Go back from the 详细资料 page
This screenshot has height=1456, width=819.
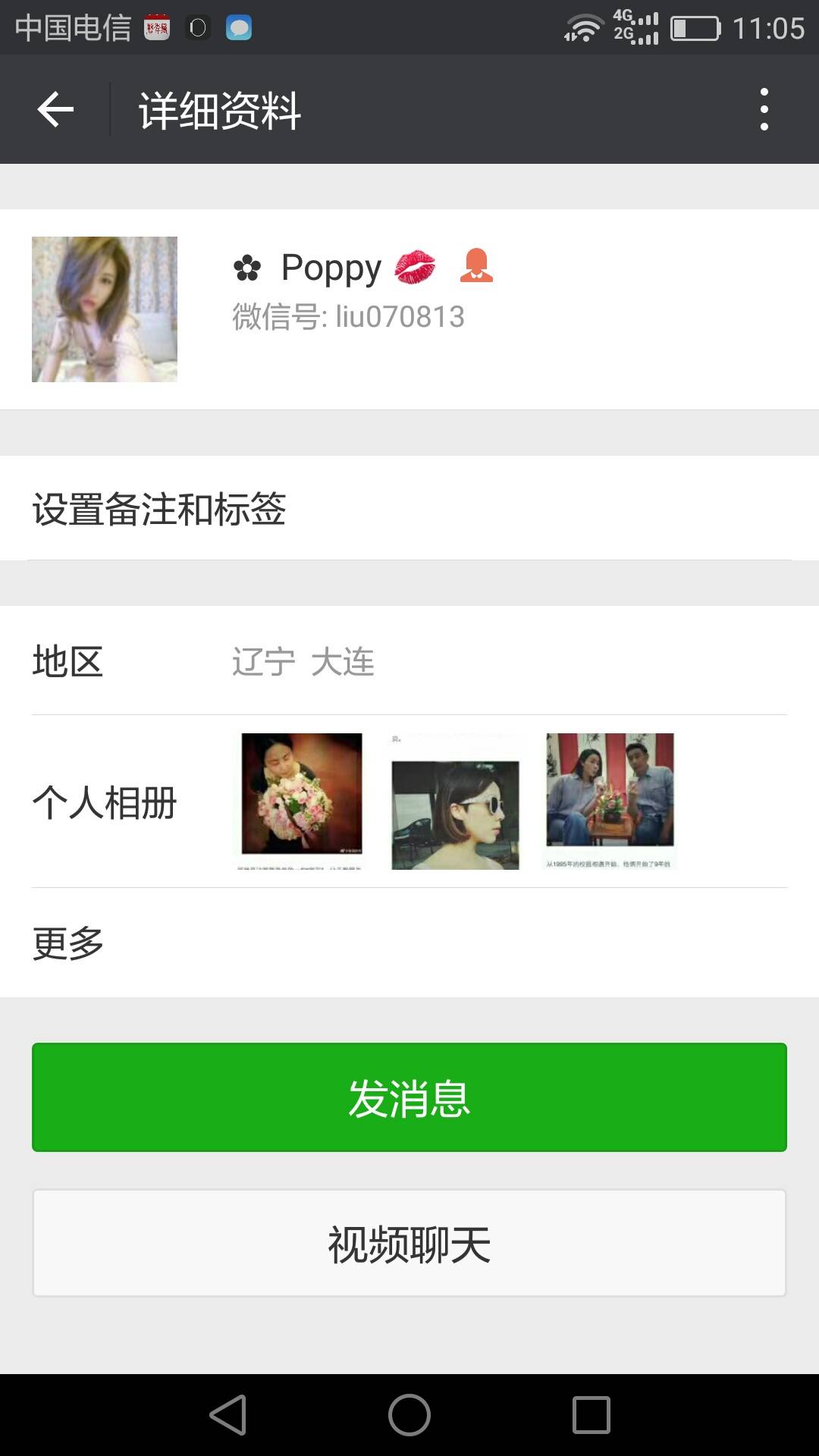point(55,110)
